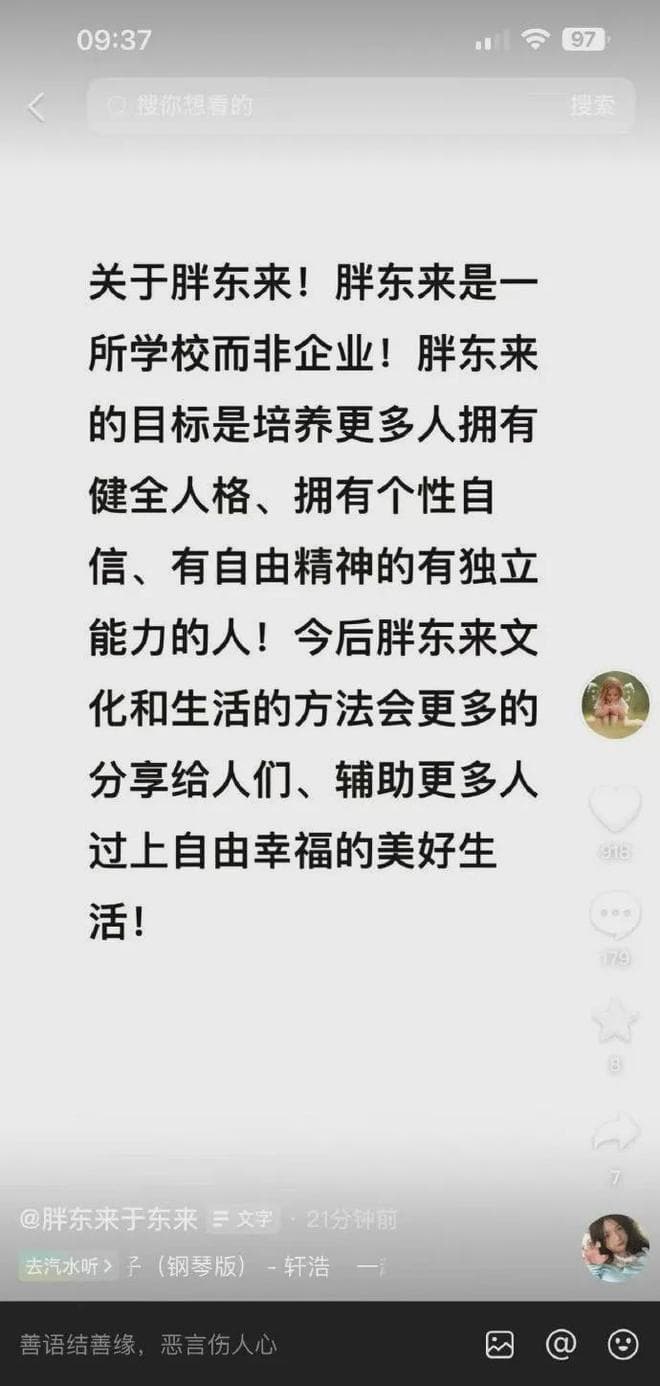The image size is (660, 1386).
Task: Go back using the top-left arrow
Action: pos(36,107)
